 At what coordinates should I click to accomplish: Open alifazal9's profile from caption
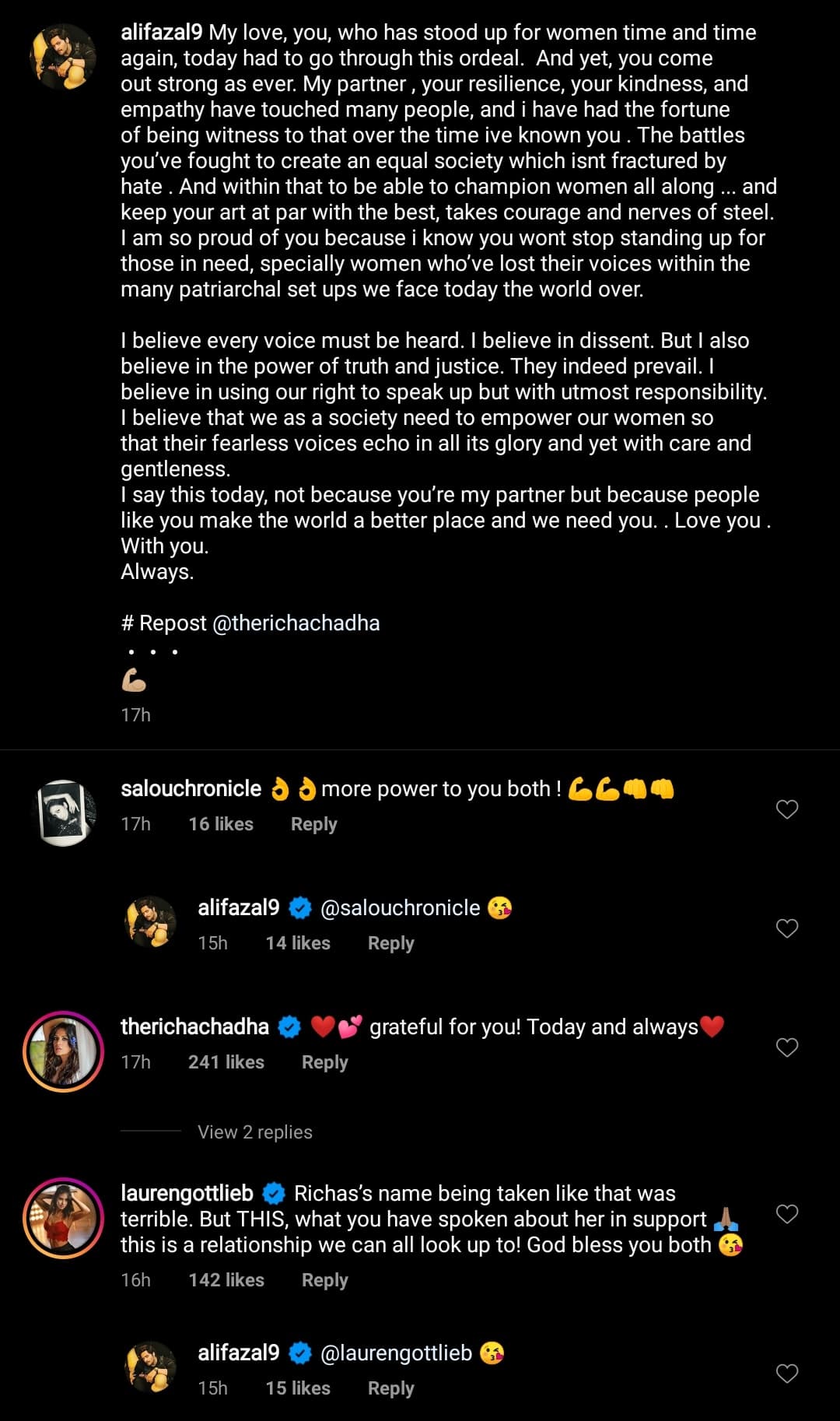[x=161, y=33]
